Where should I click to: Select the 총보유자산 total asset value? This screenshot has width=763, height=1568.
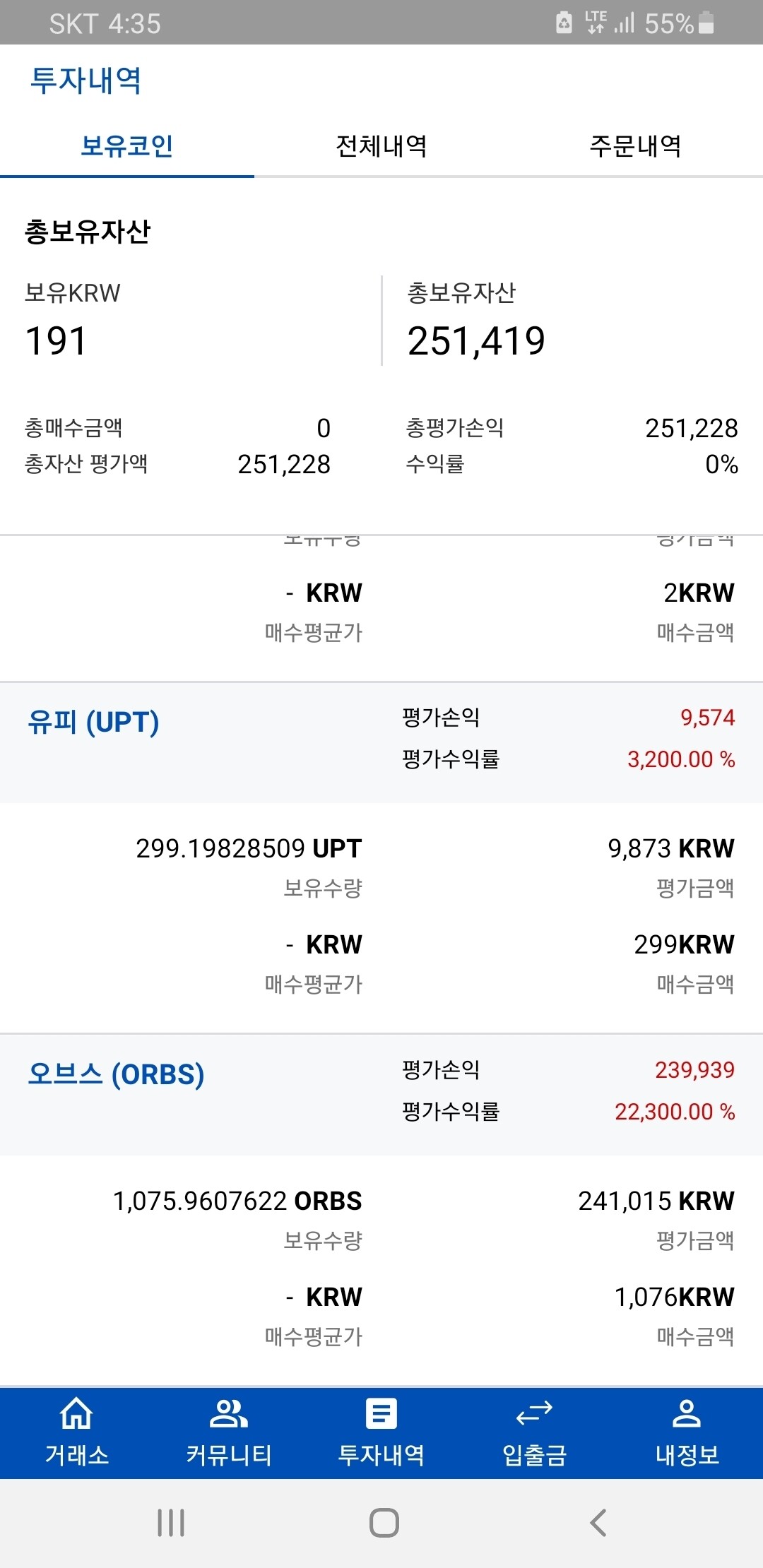coord(476,341)
